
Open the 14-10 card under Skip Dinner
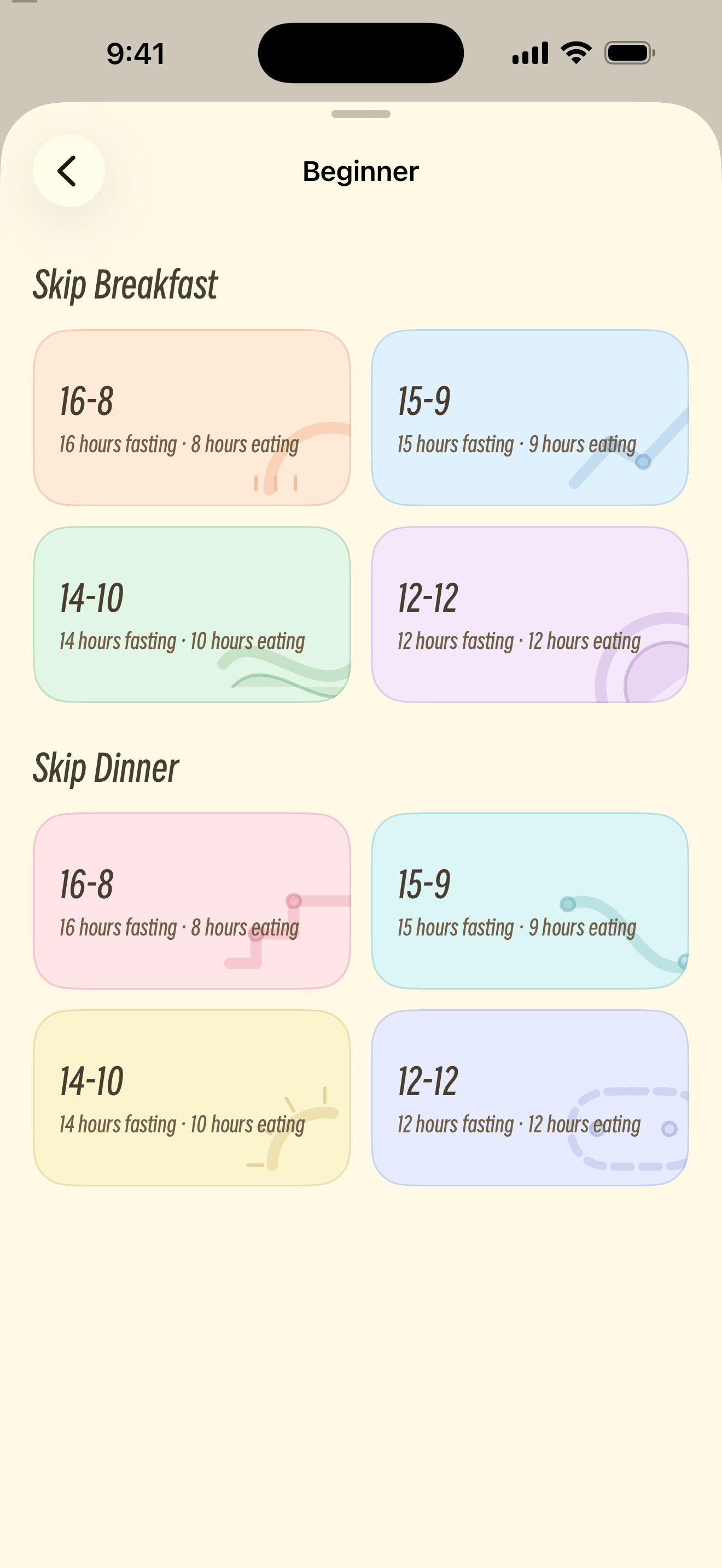[x=192, y=1097]
